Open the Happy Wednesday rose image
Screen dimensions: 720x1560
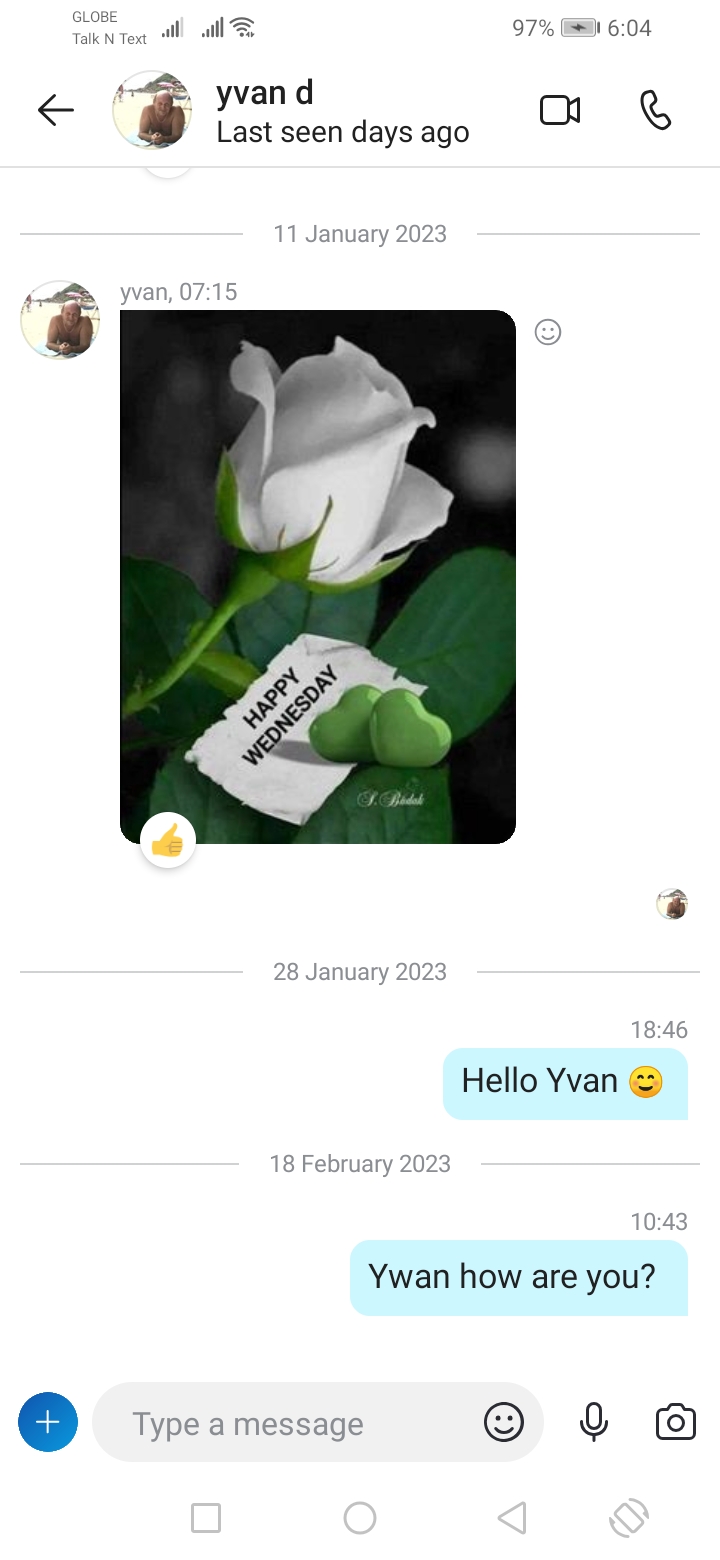[x=318, y=577]
